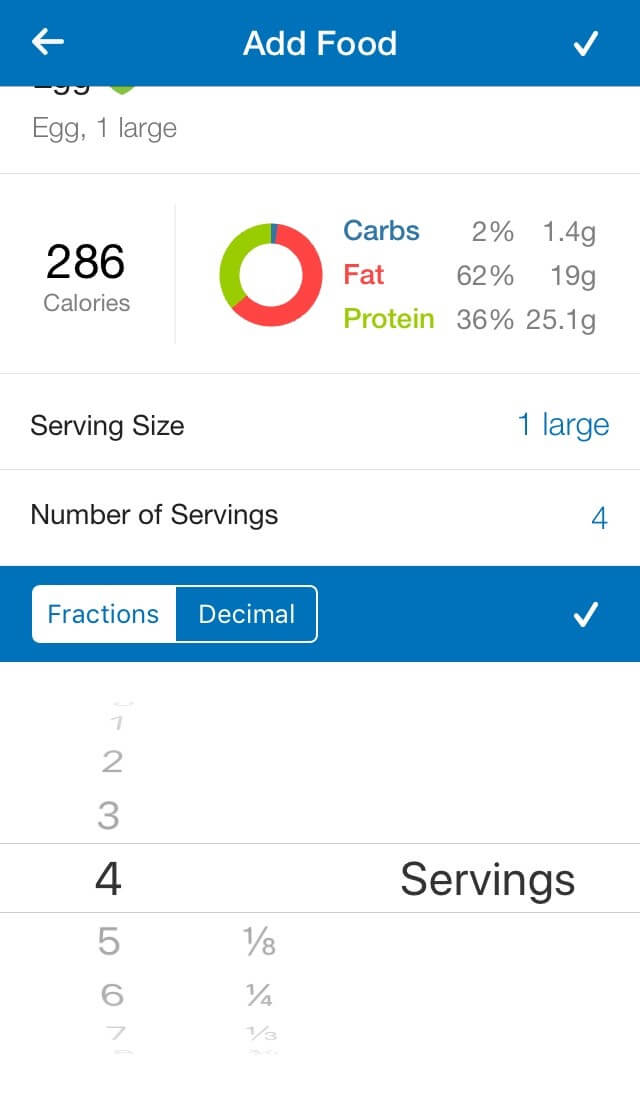Go back using the top-left arrow
This screenshot has width=640, height=1094.
point(47,43)
